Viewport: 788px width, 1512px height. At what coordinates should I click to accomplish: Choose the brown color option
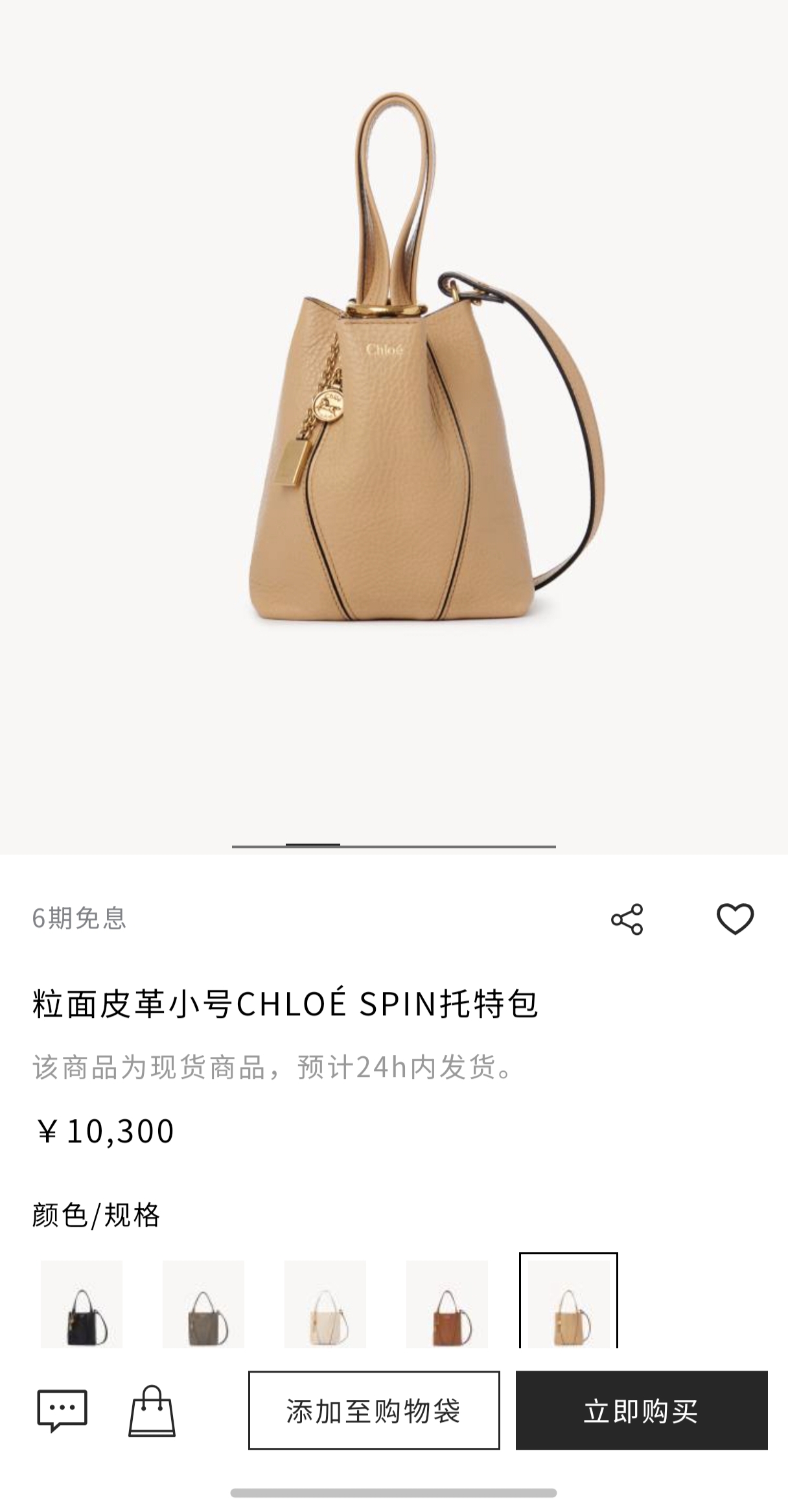pos(447,1303)
